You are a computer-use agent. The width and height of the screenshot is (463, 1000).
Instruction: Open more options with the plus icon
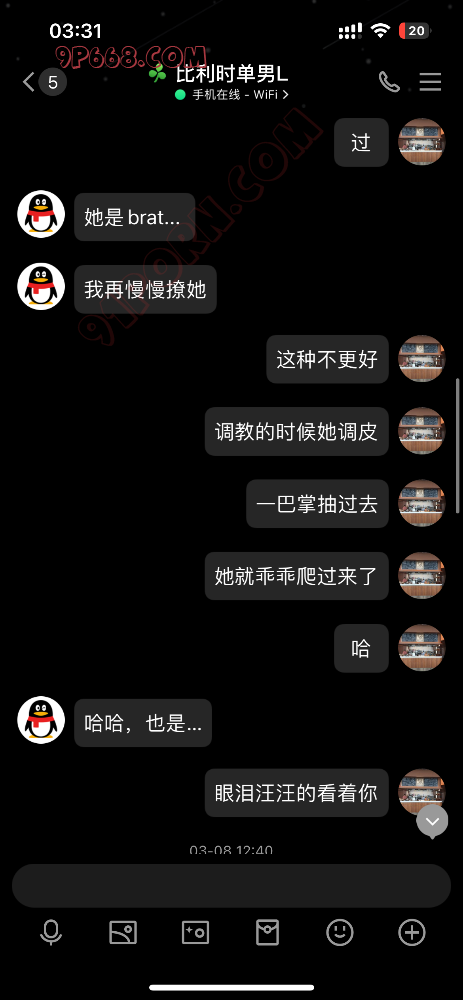pyautogui.click(x=412, y=933)
